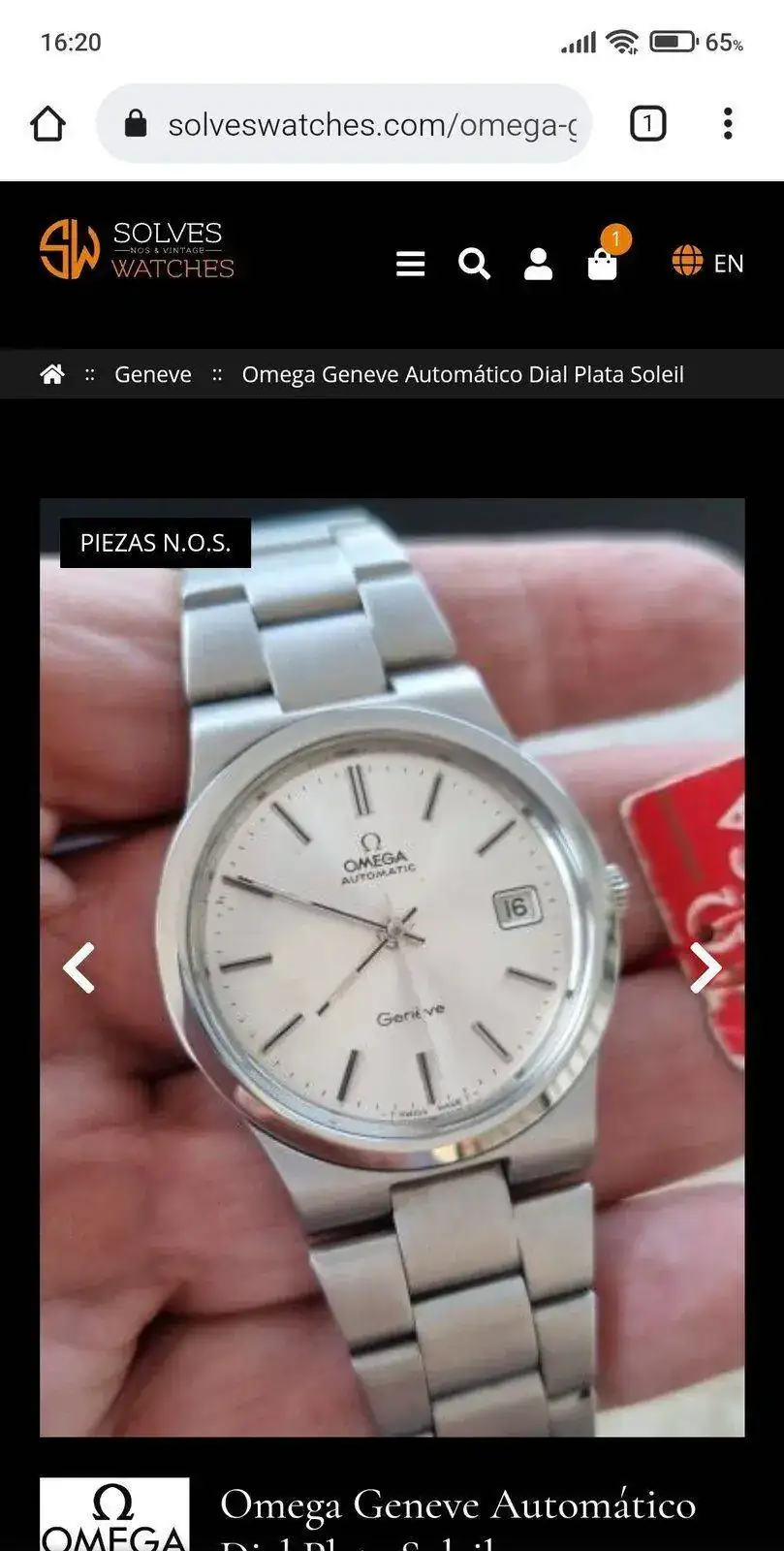This screenshot has height=1551, width=784.
Task: Show the previous product photo
Action: click(x=79, y=967)
